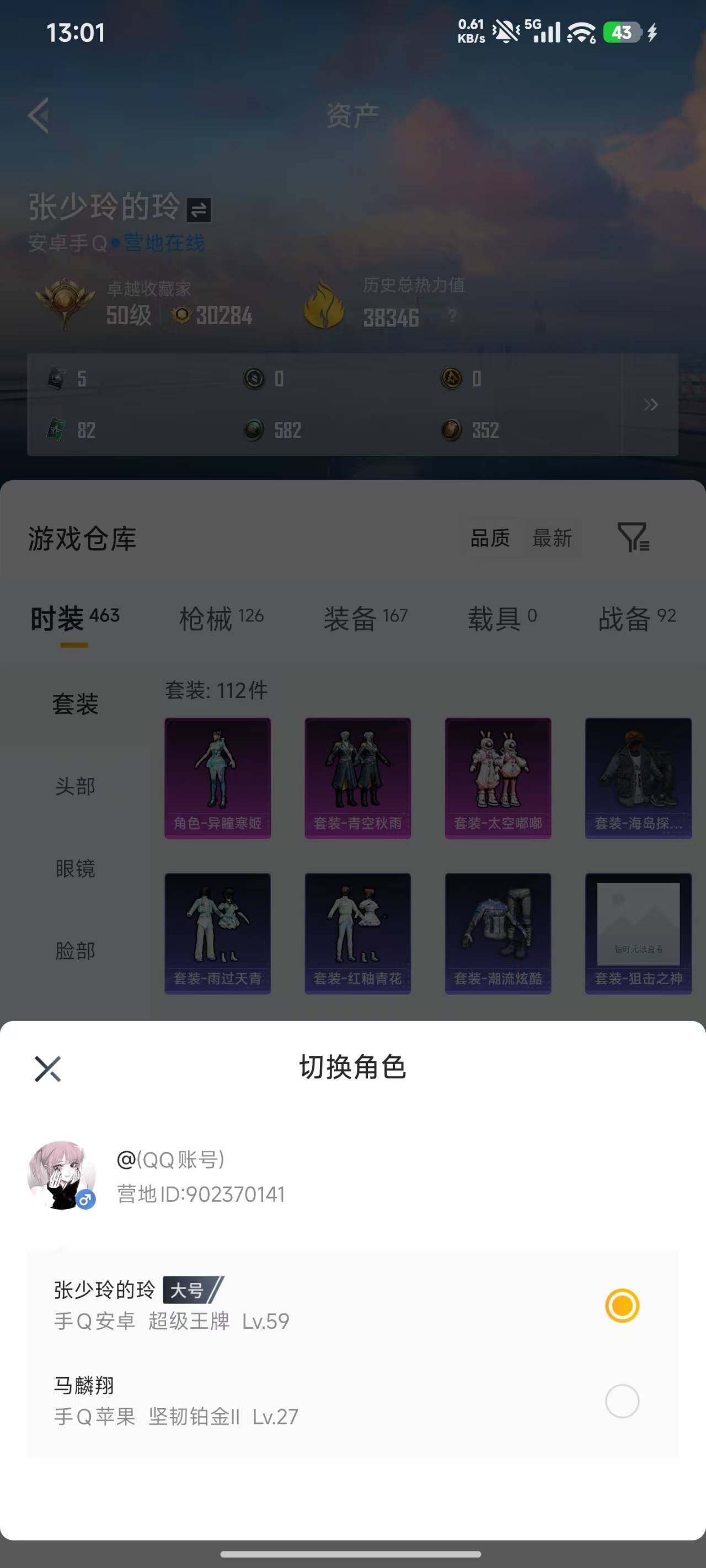
Task: Tap the question mark beside 38346
Action: point(452,316)
